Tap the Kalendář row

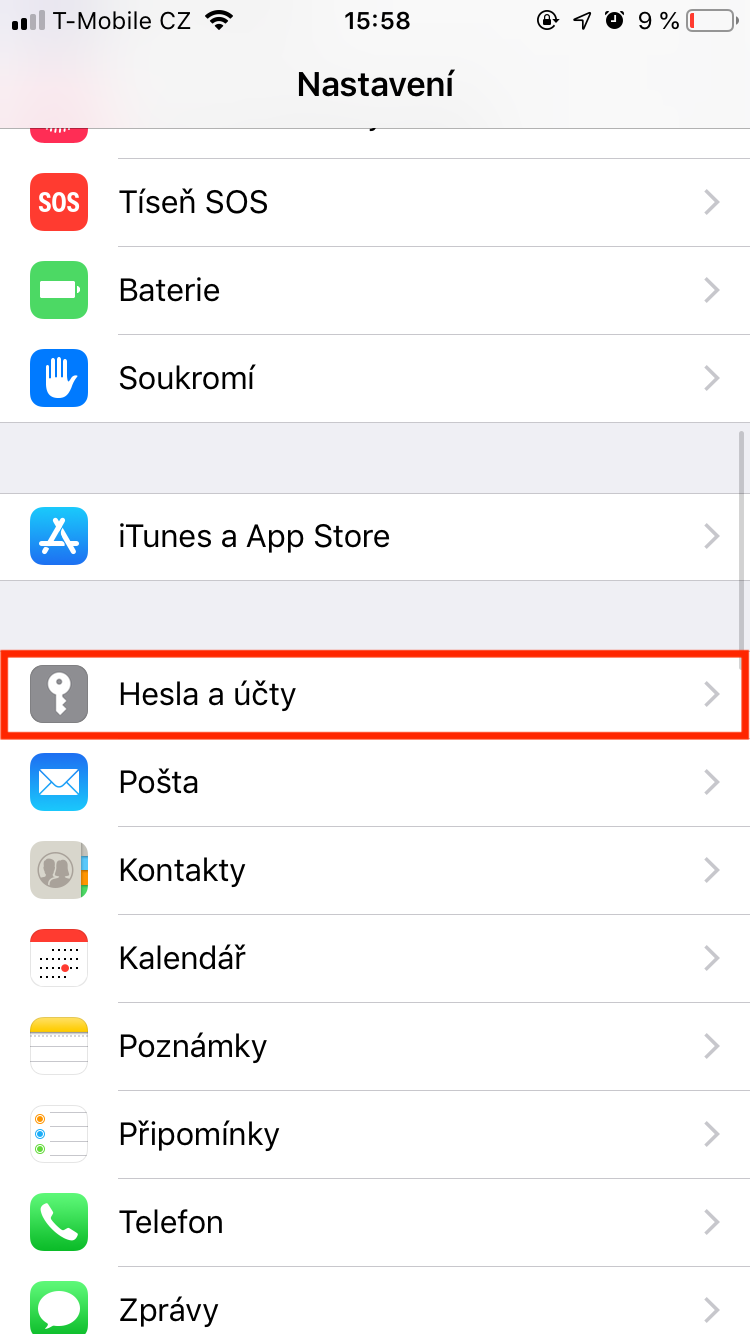pyautogui.click(x=375, y=958)
